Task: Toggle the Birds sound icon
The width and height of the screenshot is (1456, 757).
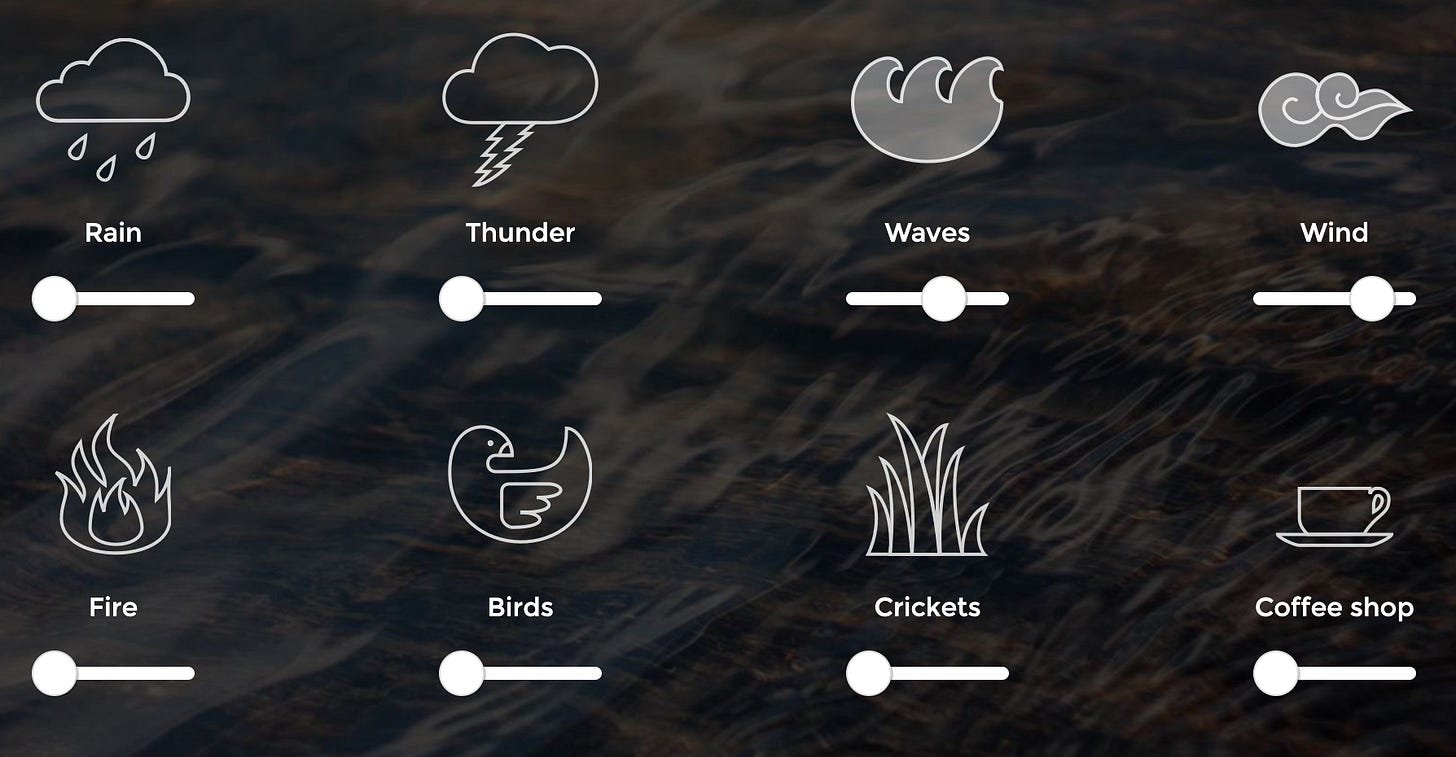Action: [x=520, y=484]
